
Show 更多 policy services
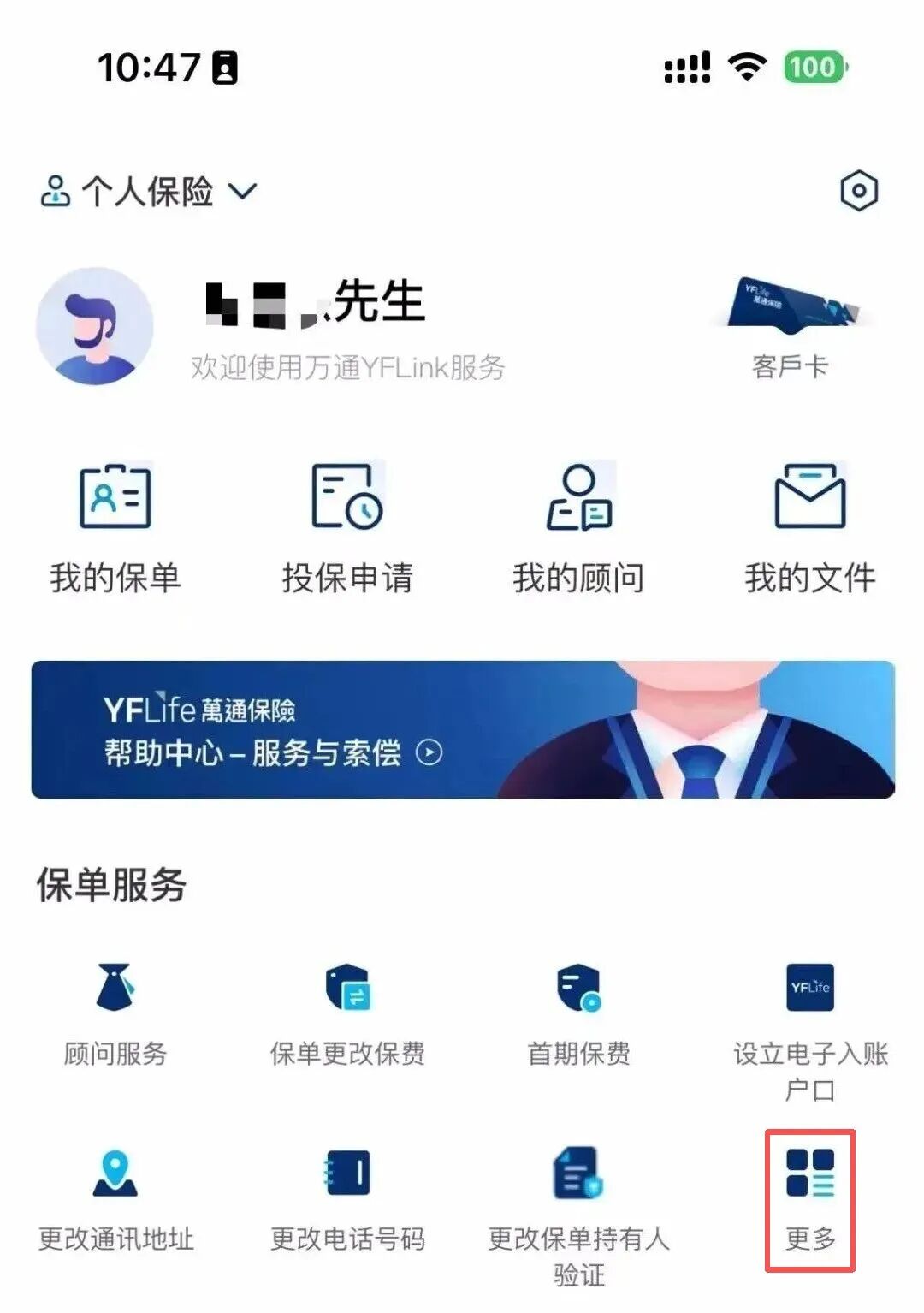click(x=810, y=1200)
